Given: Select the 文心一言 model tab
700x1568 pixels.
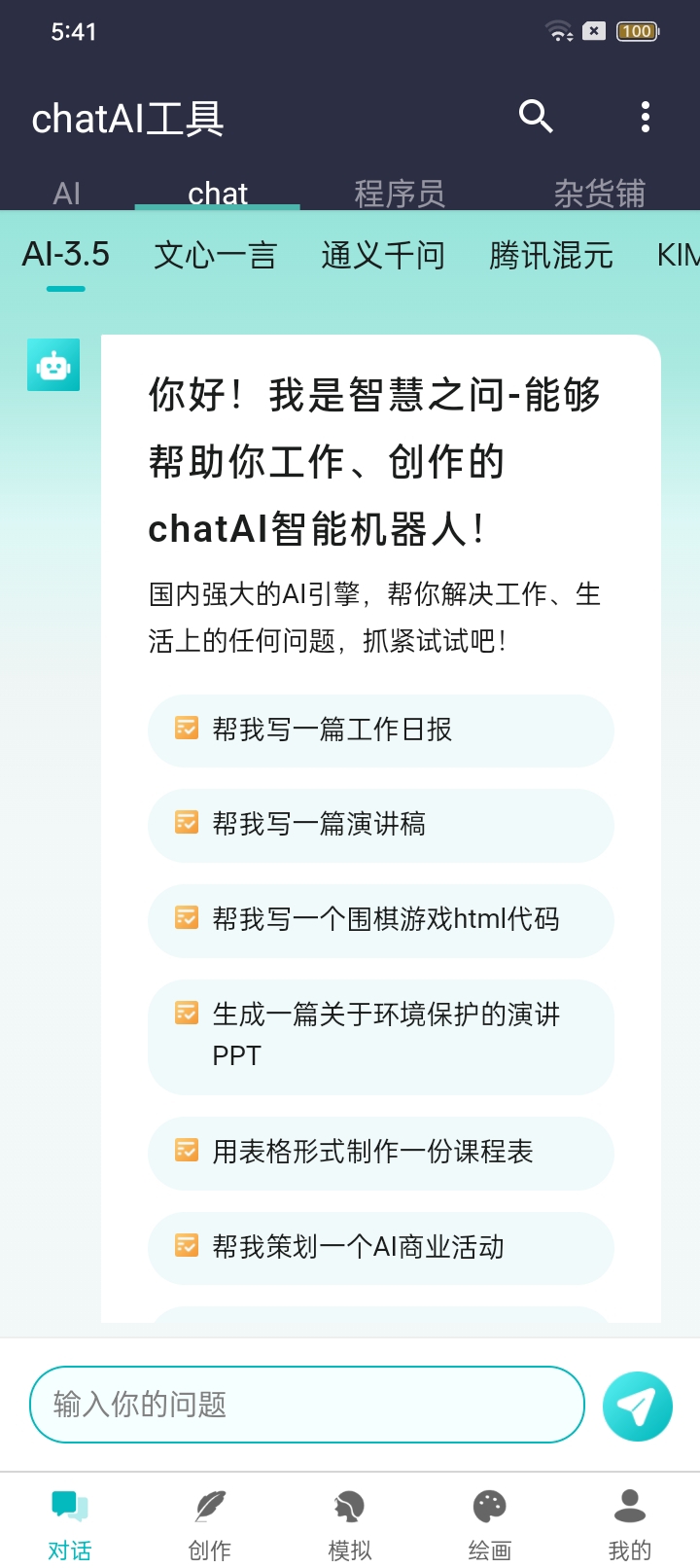Looking at the screenshot, I should click(215, 255).
